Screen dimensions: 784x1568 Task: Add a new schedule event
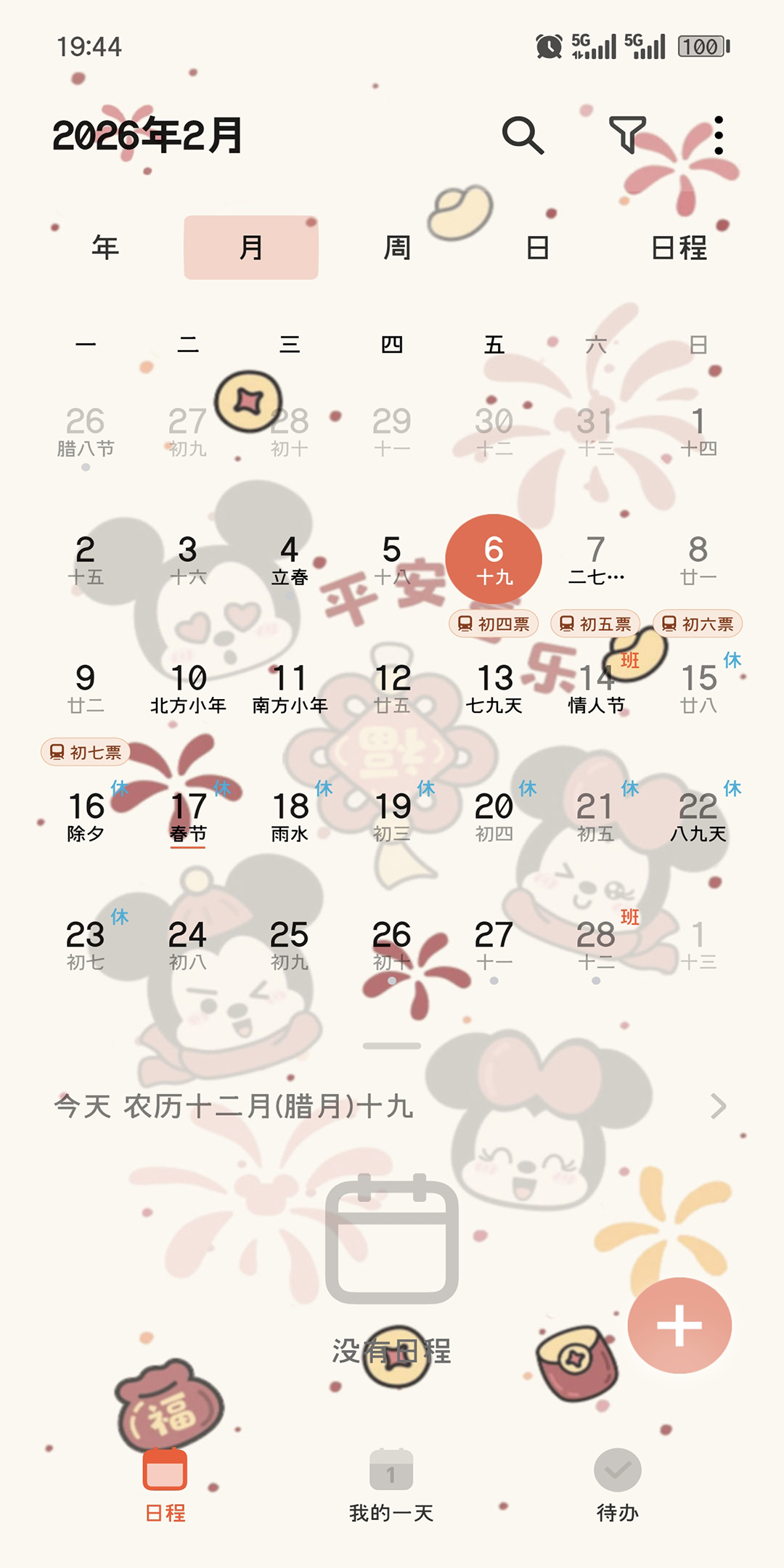[x=679, y=1326]
